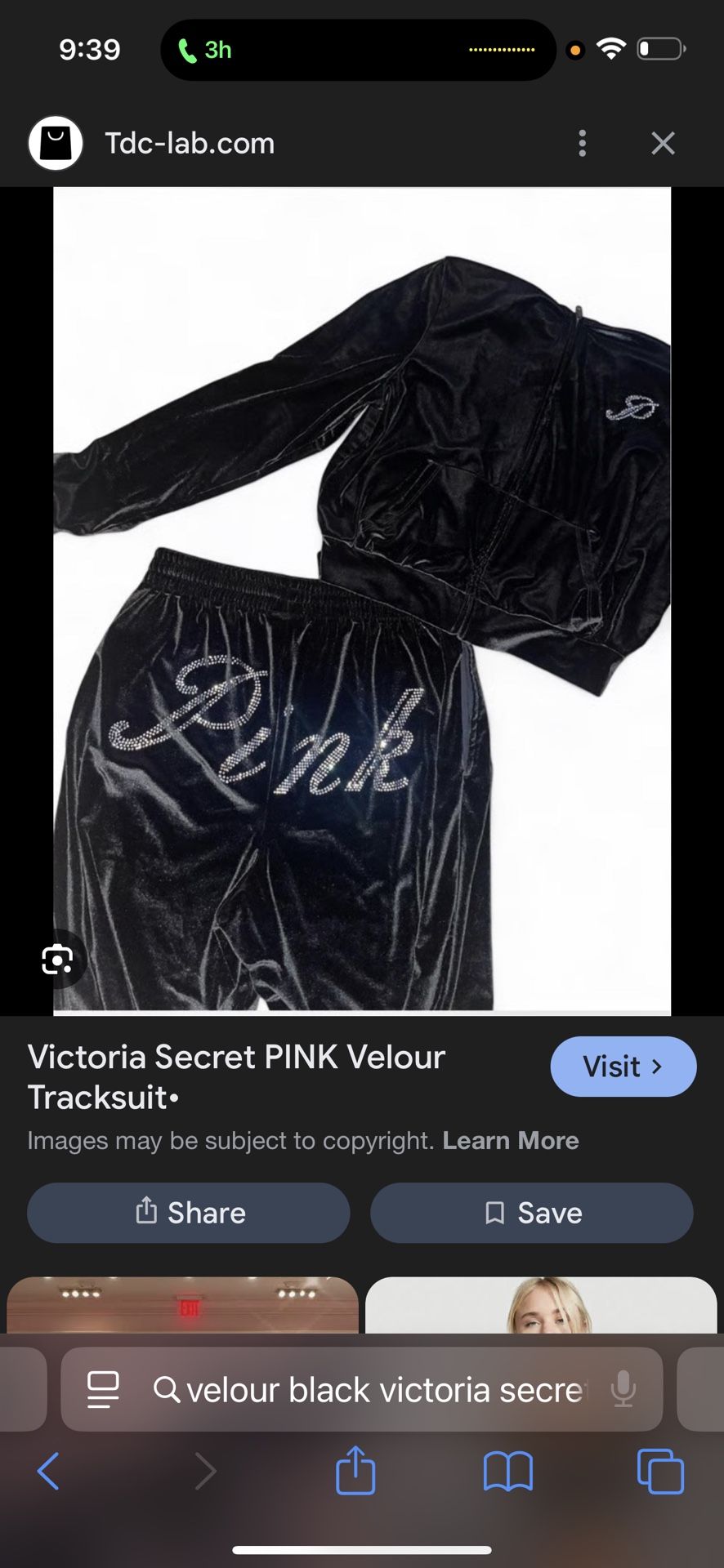Image resolution: width=724 pixels, height=1568 pixels.
Task: Navigate back using Safari's back arrow
Action: [47, 1470]
